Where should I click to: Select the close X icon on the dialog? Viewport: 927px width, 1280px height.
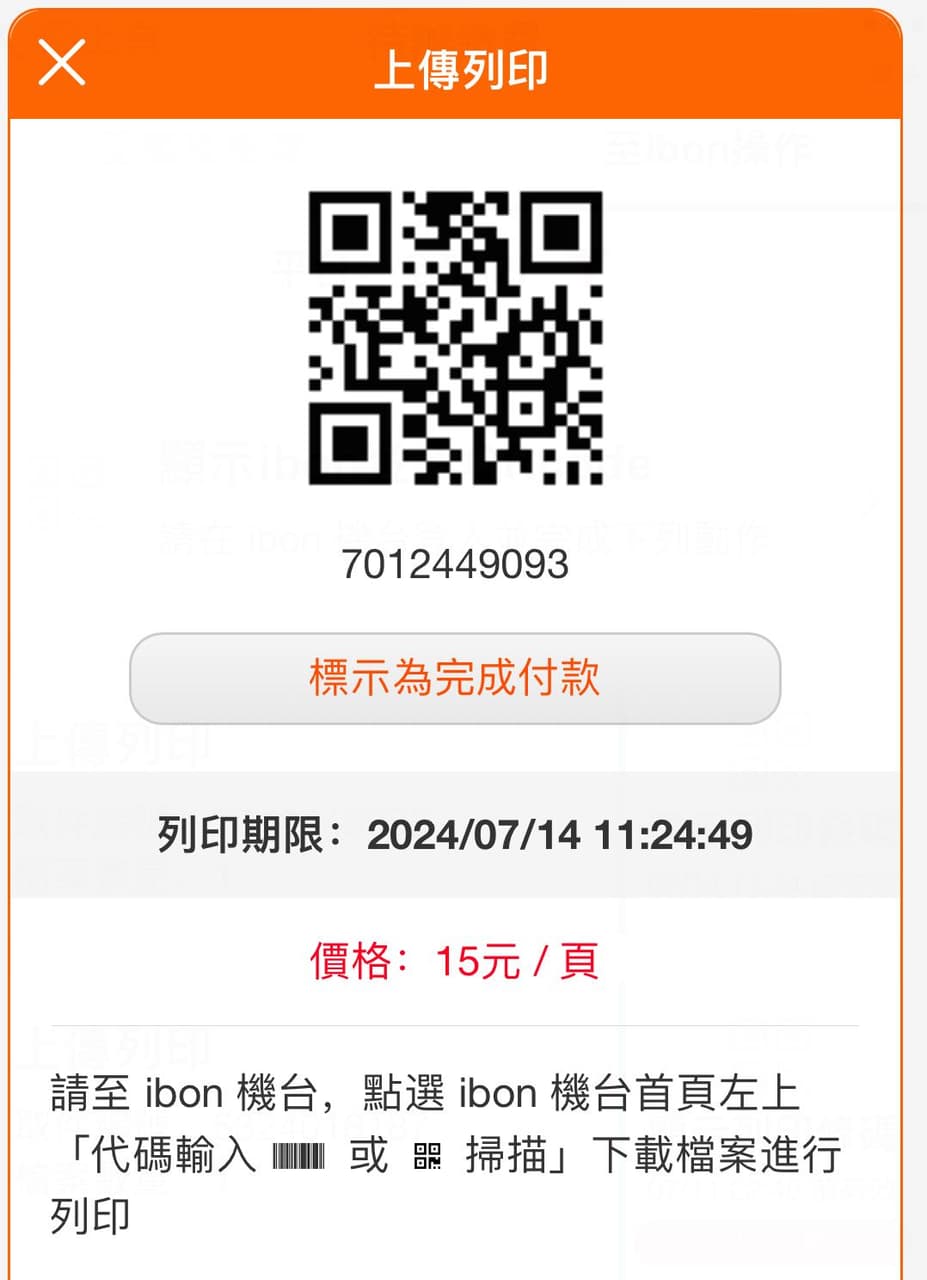[62, 62]
